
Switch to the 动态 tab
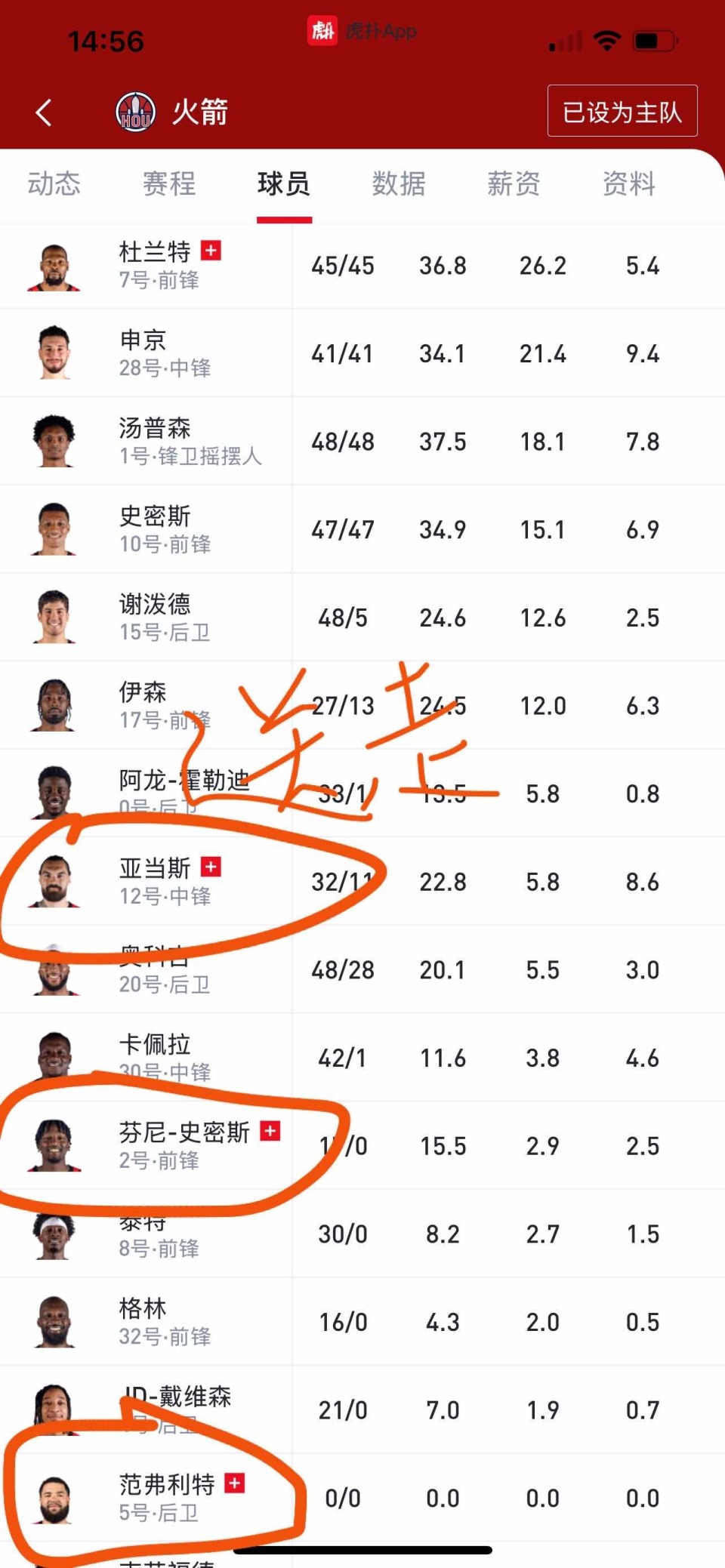tap(54, 185)
